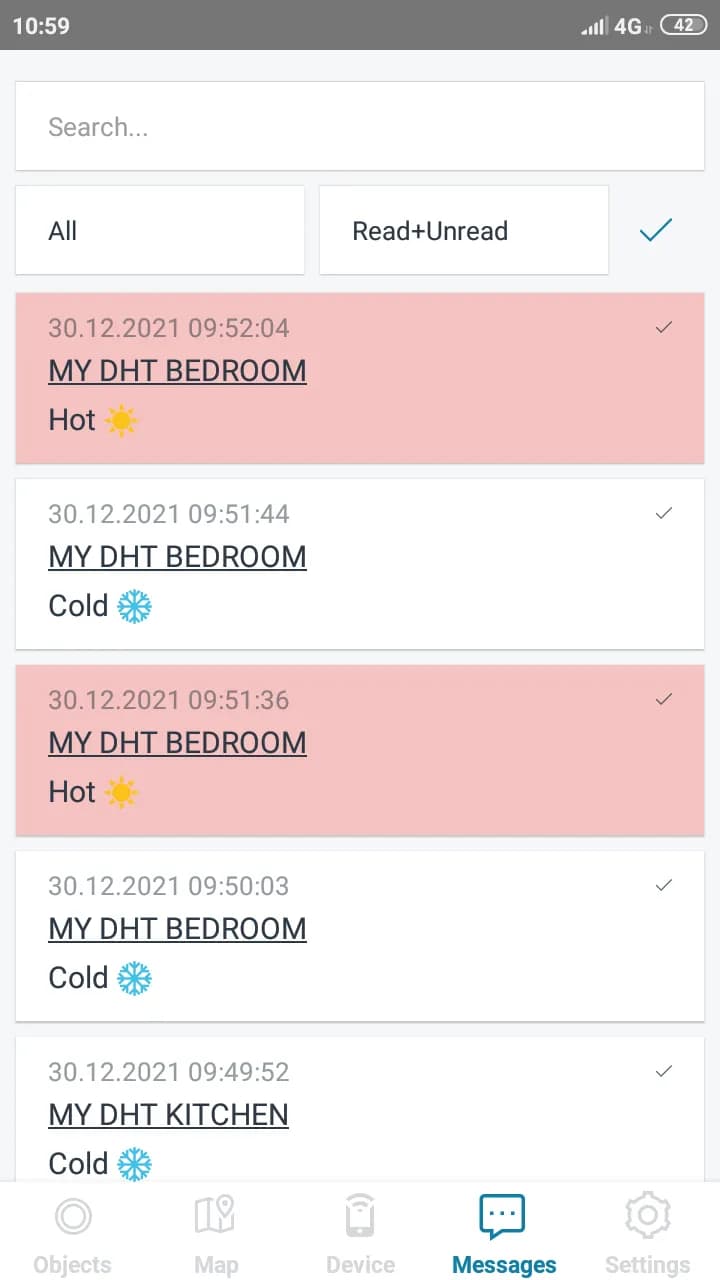Switch to the Map tab
This screenshot has height=1280, width=720.
coord(216,1235)
